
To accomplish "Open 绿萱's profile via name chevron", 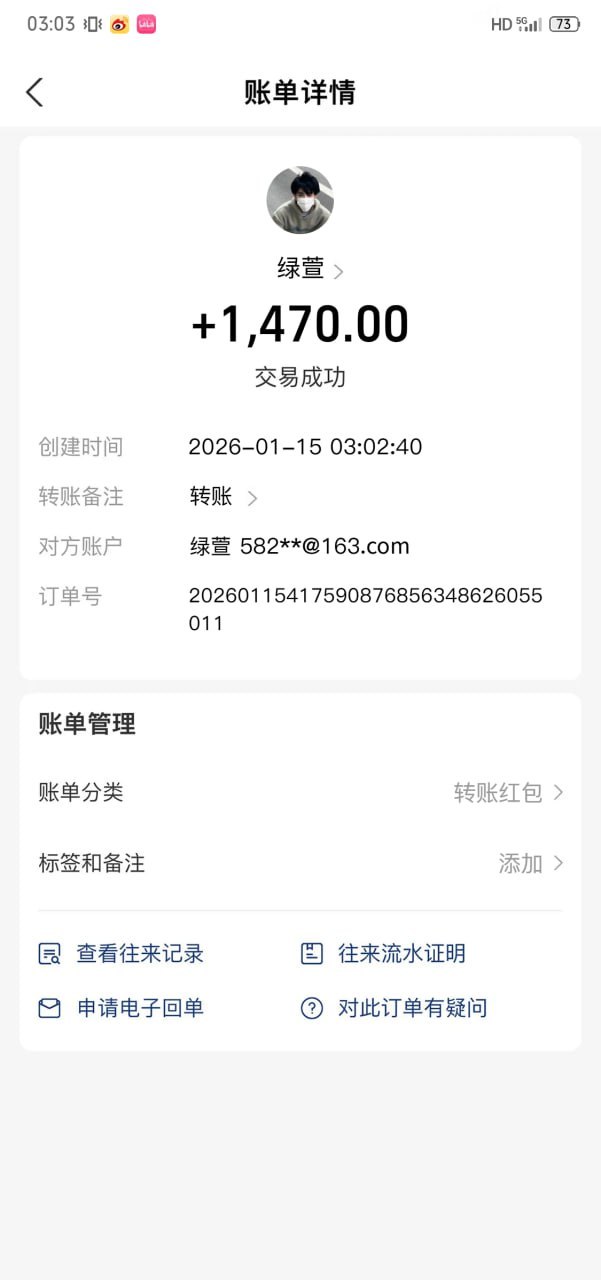I will (338, 271).
